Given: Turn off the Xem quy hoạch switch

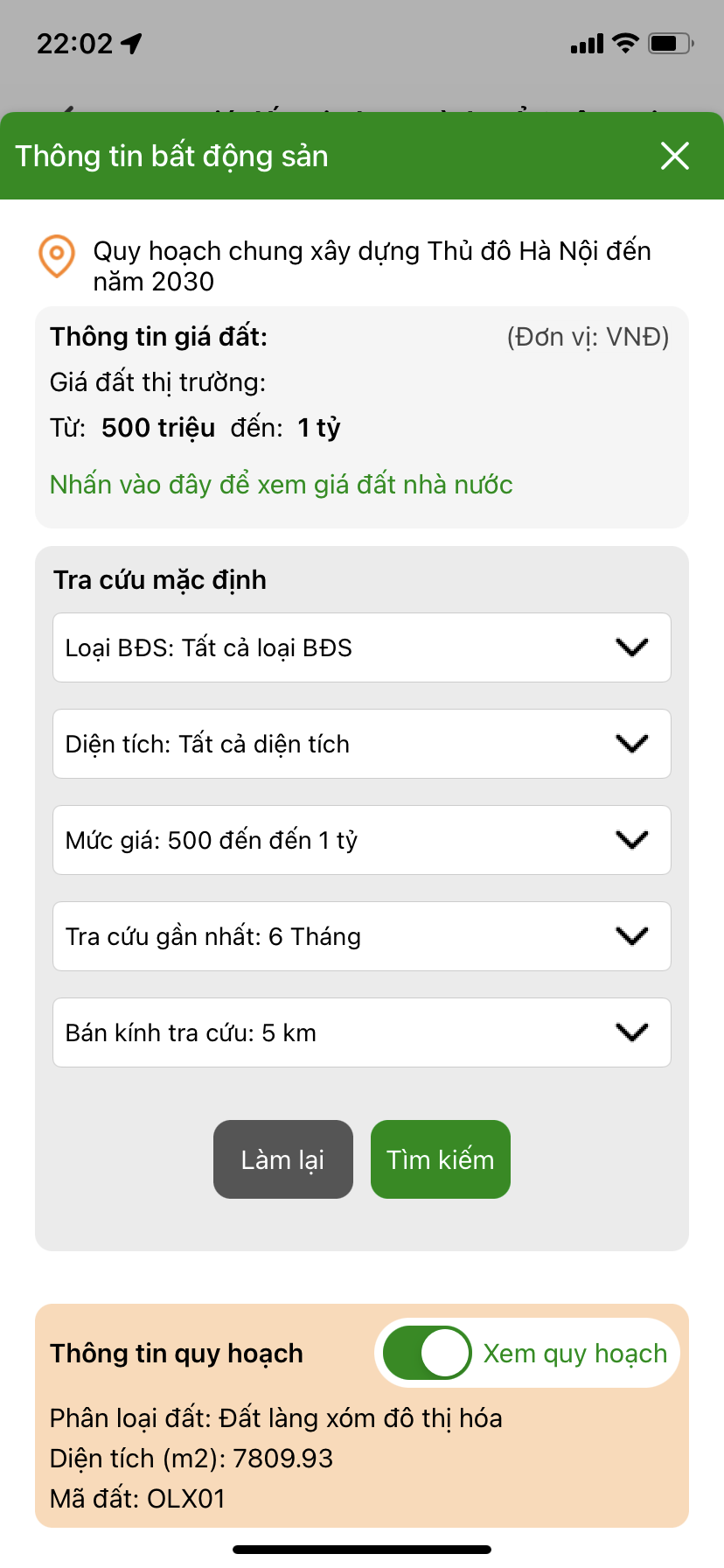Looking at the screenshot, I should click(x=428, y=1353).
